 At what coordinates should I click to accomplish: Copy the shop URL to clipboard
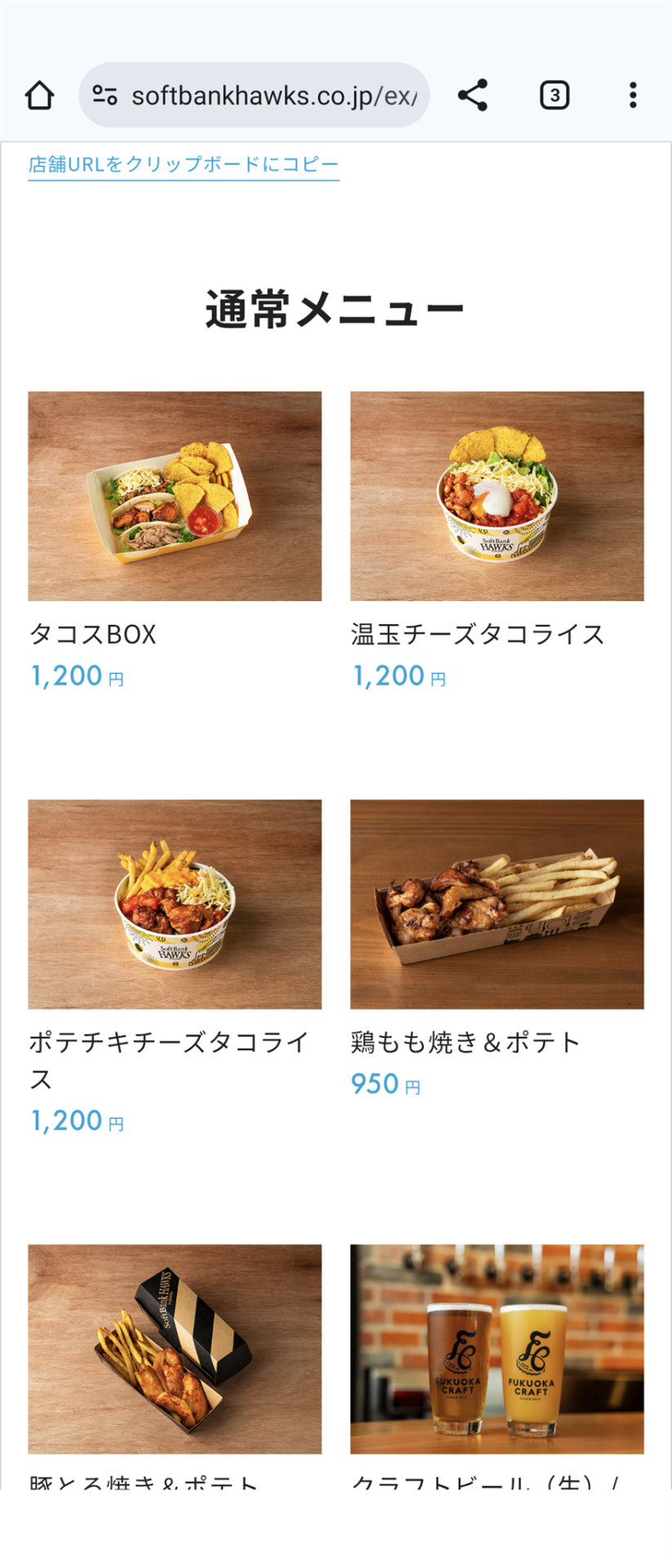[x=183, y=164]
